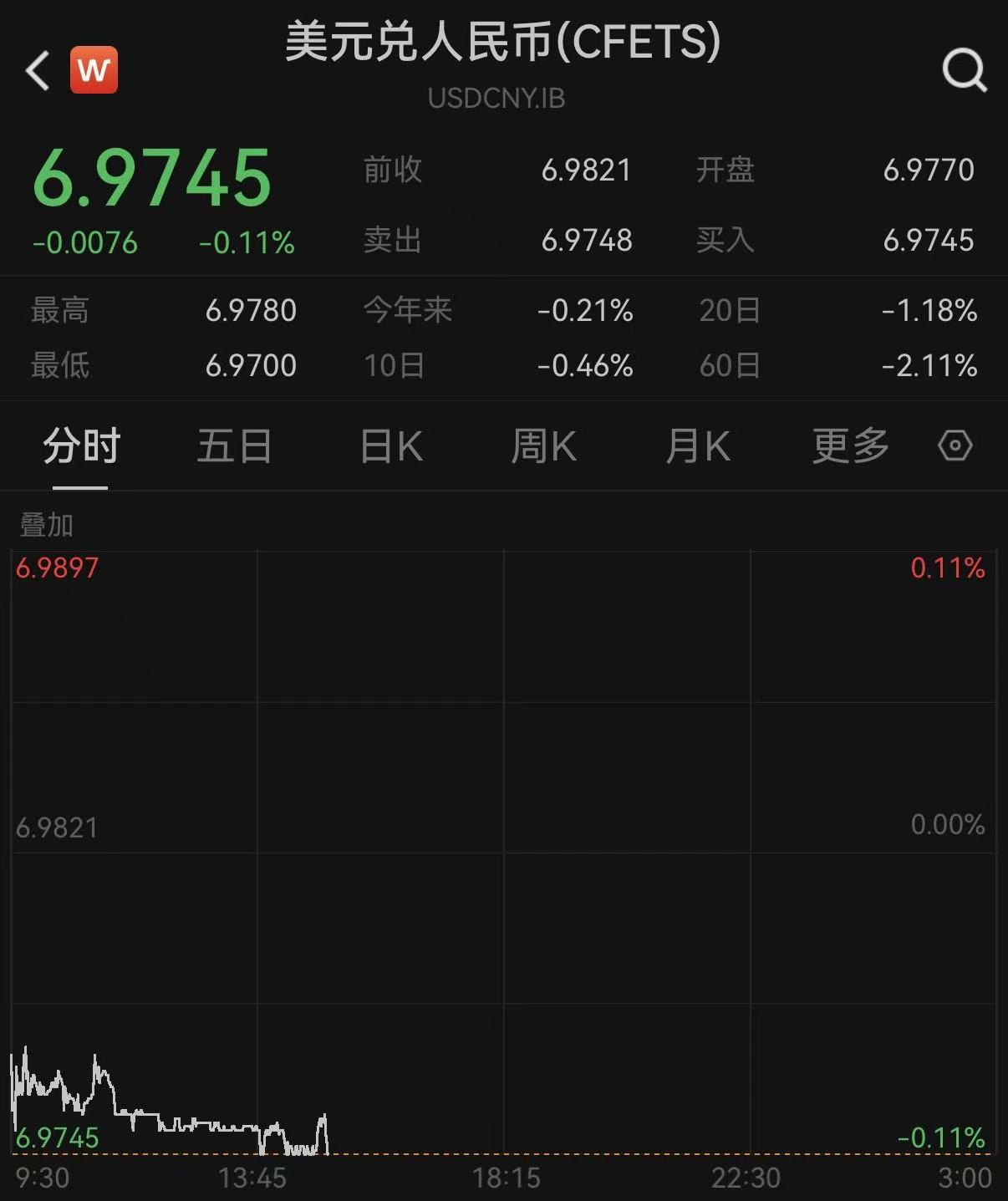Open the search magnifier
The width and height of the screenshot is (1008, 1201).
tap(964, 70)
